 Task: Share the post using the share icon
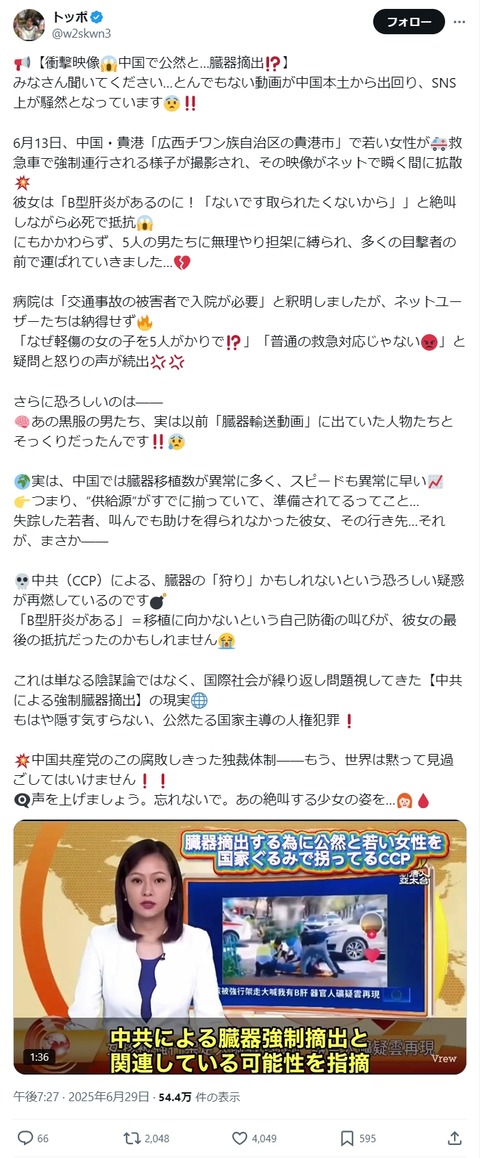coord(455,1138)
